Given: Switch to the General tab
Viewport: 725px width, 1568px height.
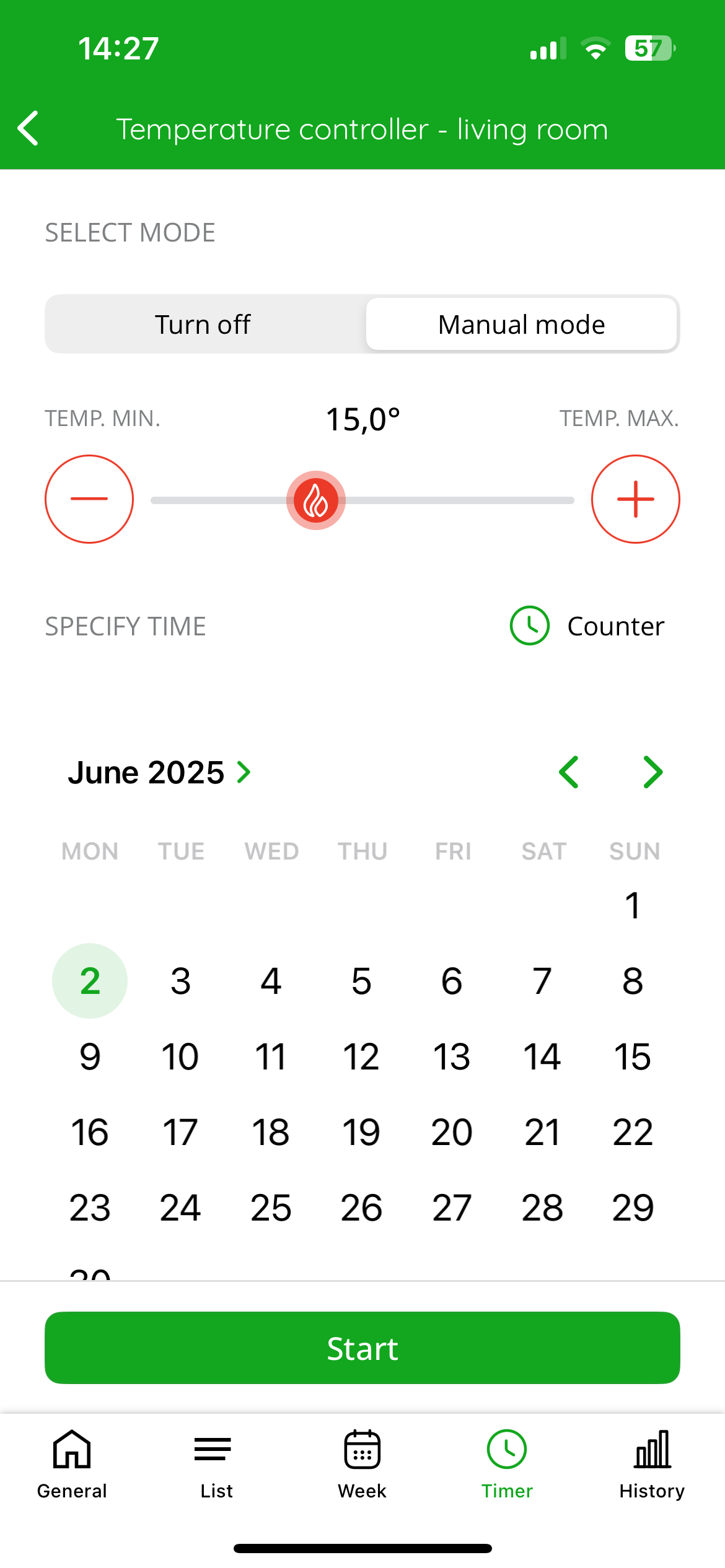Looking at the screenshot, I should click(x=72, y=1465).
